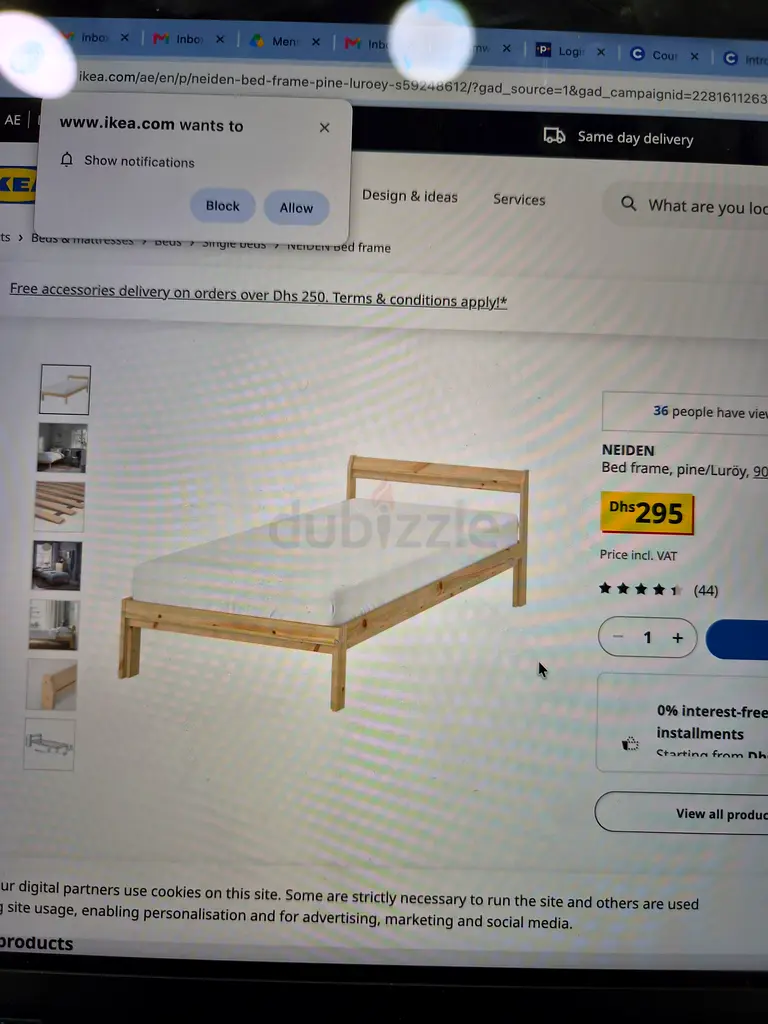Screen dimensions: 768x1024
Task: Allow notifications from www.ikea.com
Action: 296,208
